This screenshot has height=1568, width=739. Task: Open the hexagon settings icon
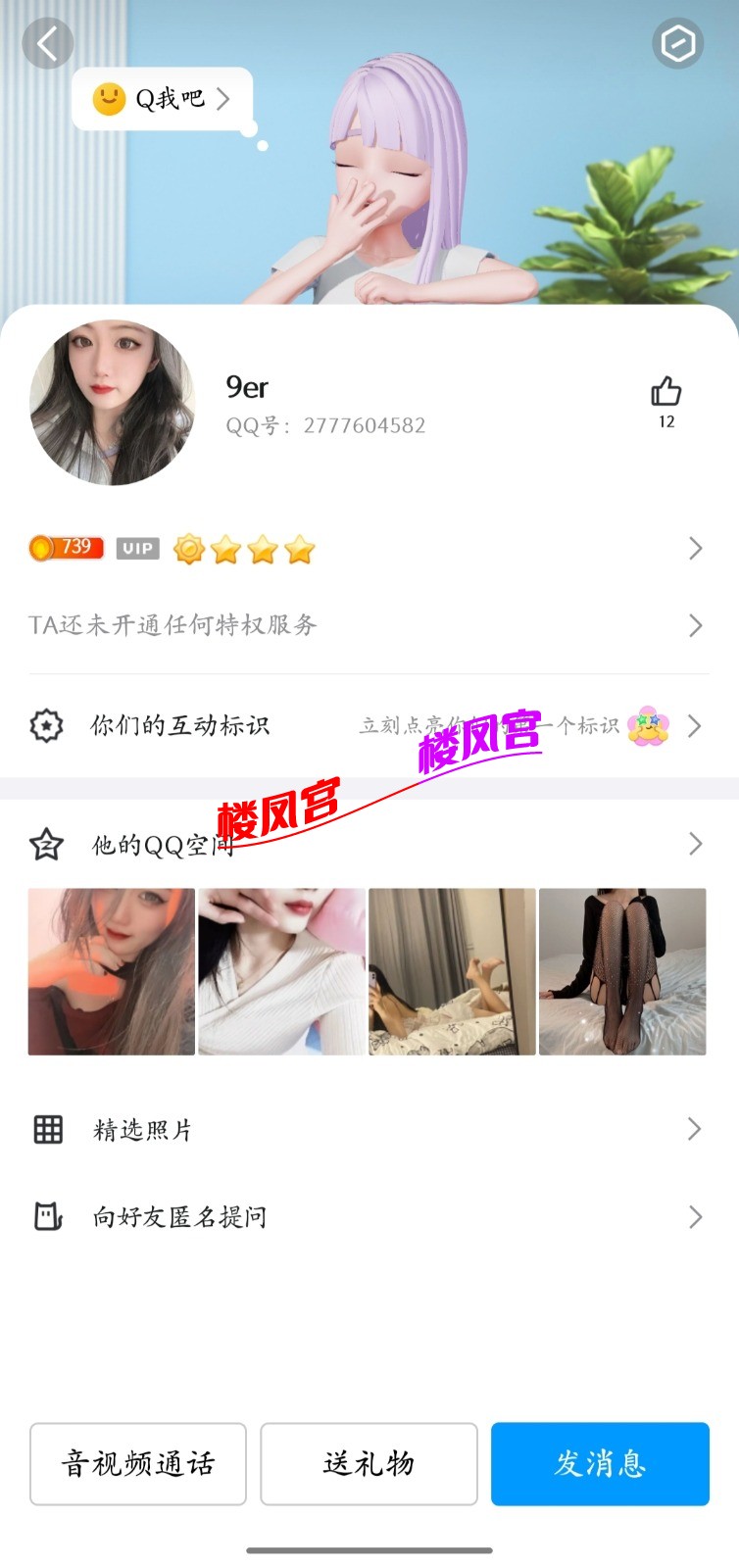coord(677,43)
